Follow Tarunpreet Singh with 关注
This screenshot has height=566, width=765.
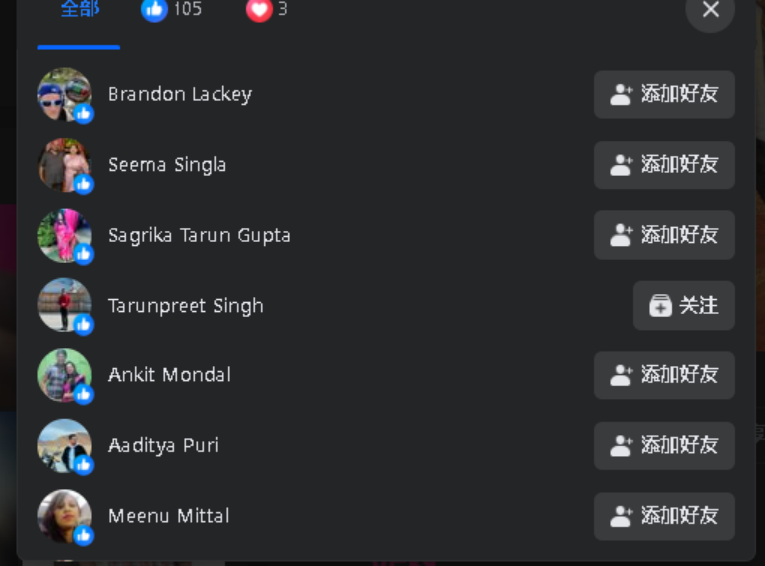(684, 306)
